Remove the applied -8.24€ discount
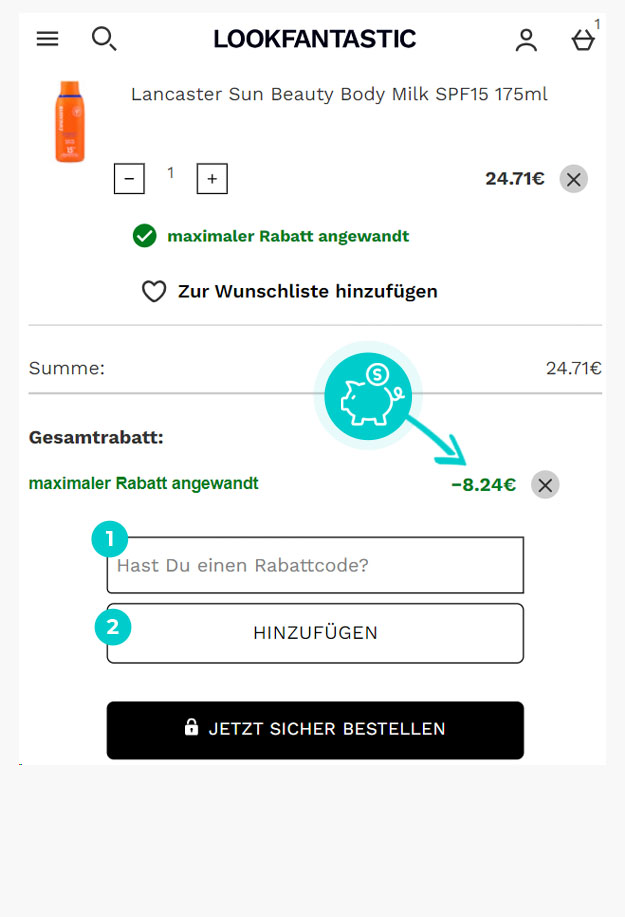This screenshot has width=625, height=917. pyautogui.click(x=545, y=485)
